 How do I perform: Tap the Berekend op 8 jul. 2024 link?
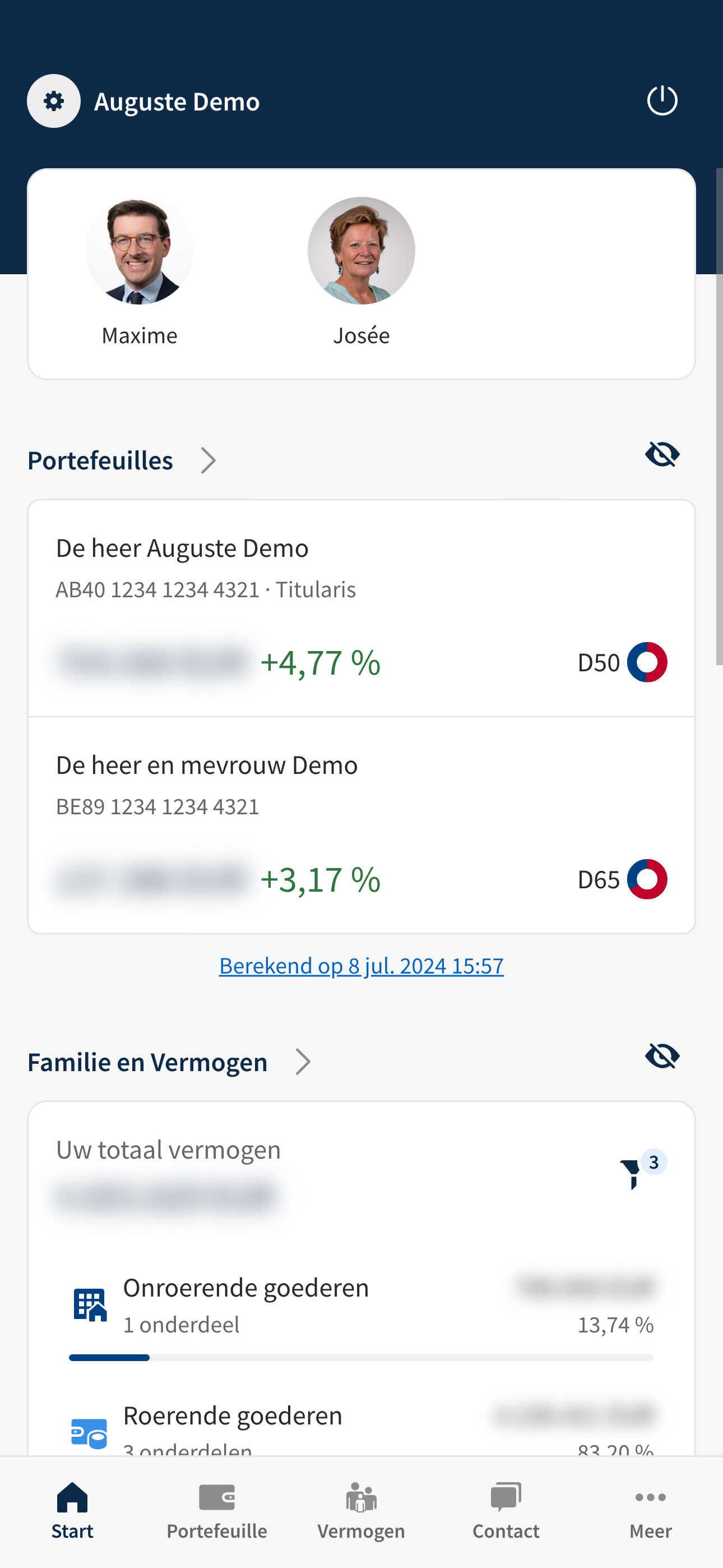point(361,966)
